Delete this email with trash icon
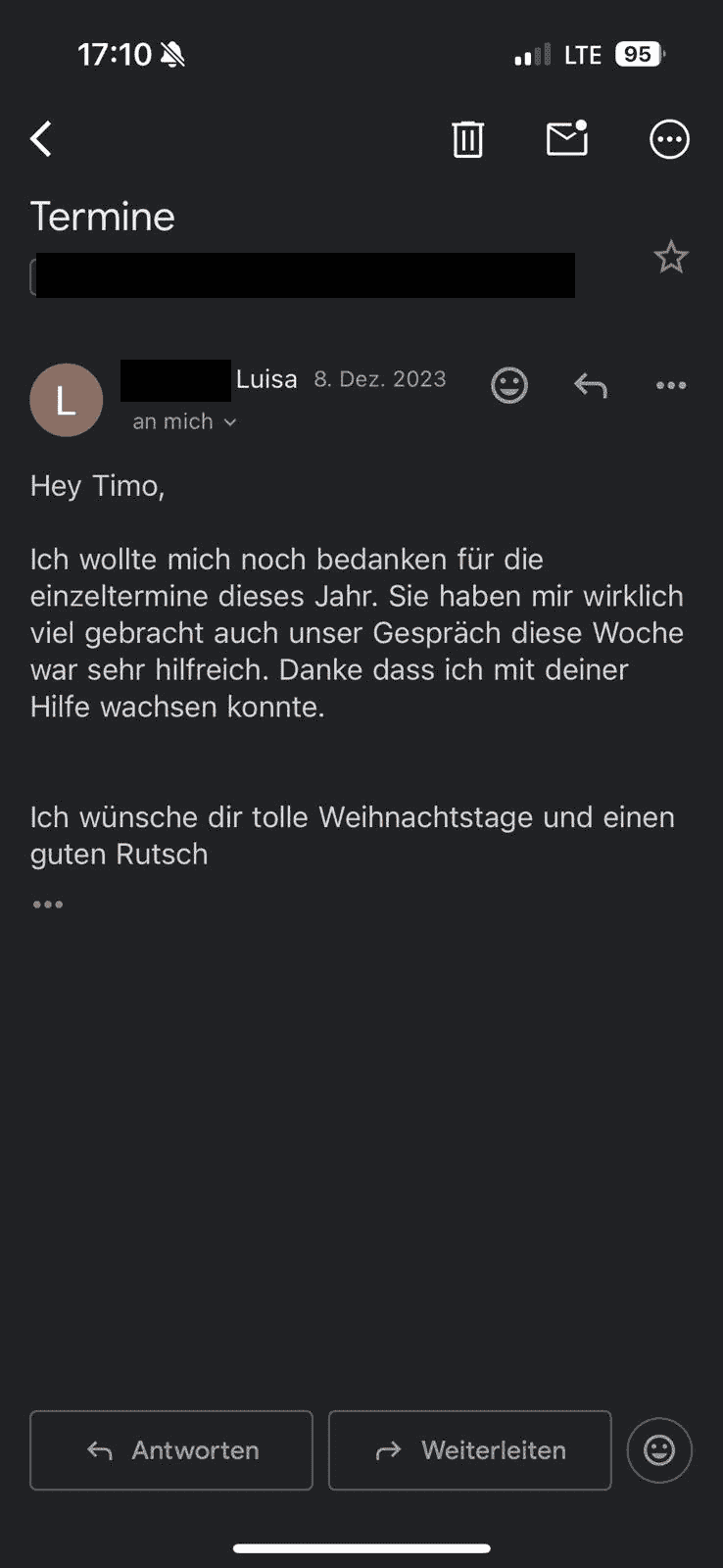Screen dimensions: 723x1568 [x=467, y=139]
